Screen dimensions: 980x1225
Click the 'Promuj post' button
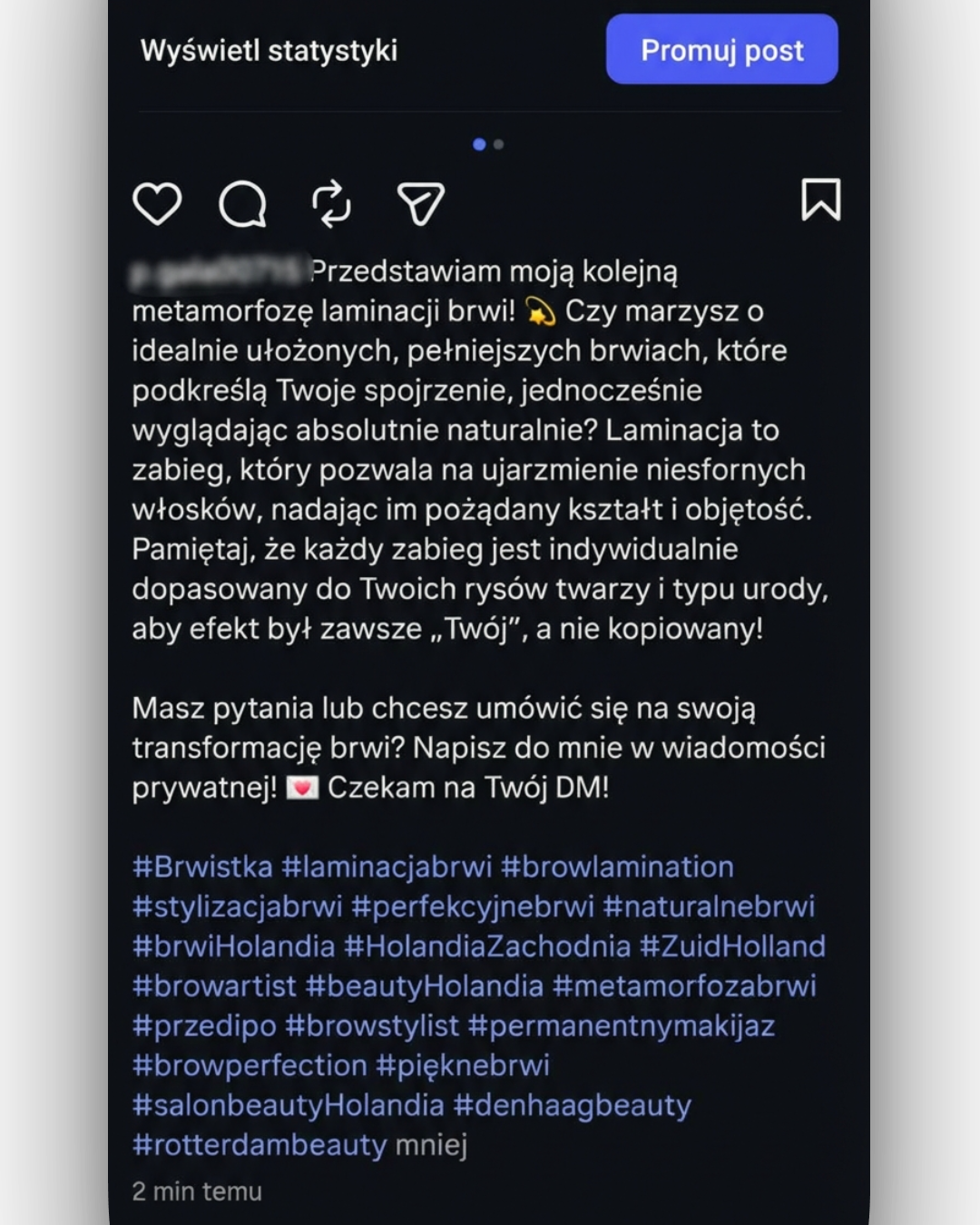click(x=721, y=50)
